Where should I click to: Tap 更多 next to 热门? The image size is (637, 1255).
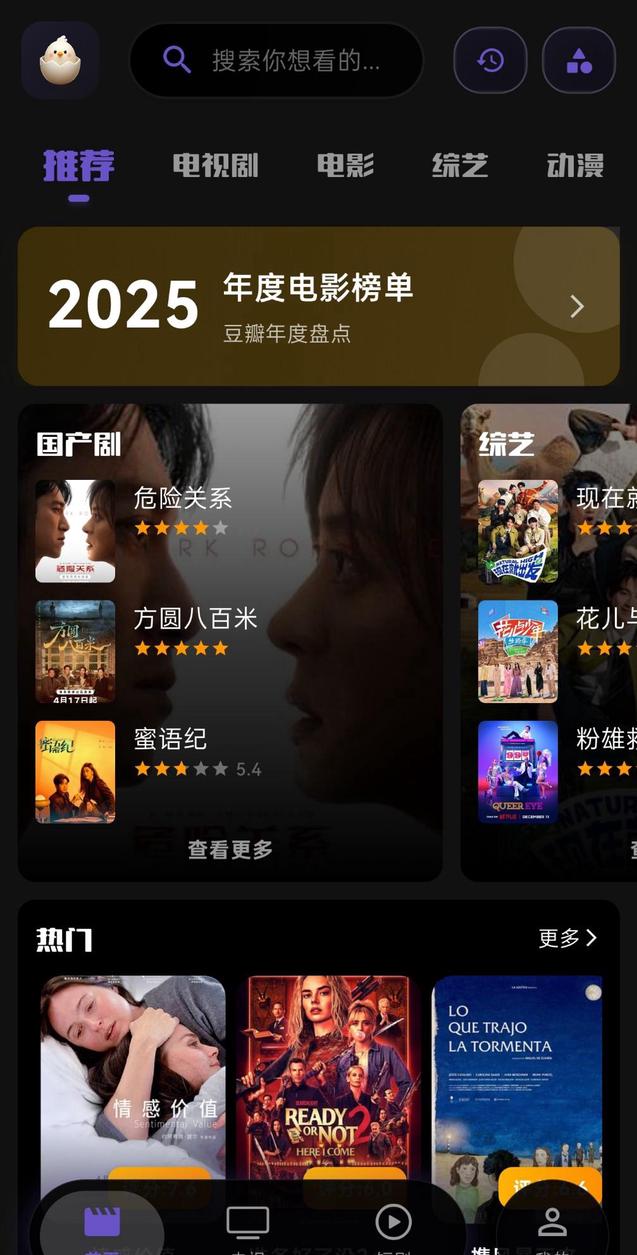(567, 938)
